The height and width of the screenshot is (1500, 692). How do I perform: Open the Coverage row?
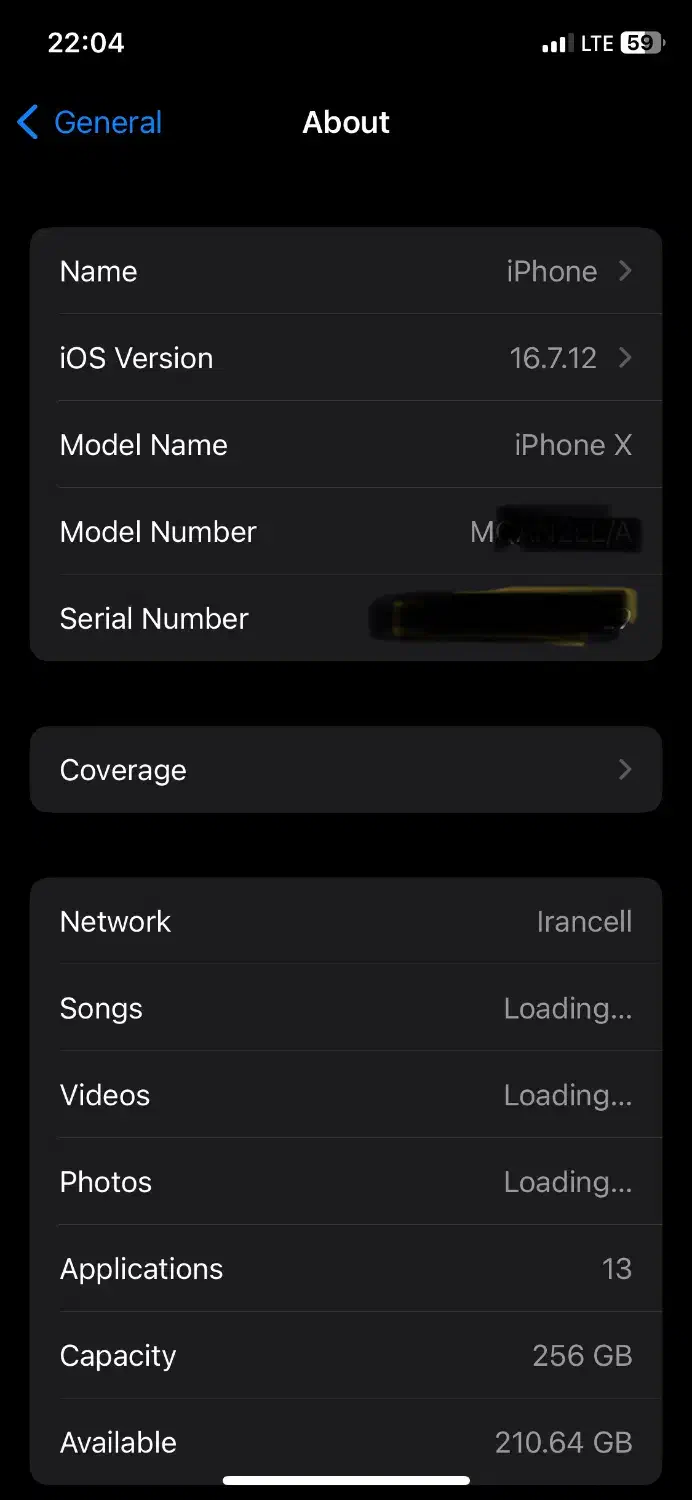pos(345,770)
